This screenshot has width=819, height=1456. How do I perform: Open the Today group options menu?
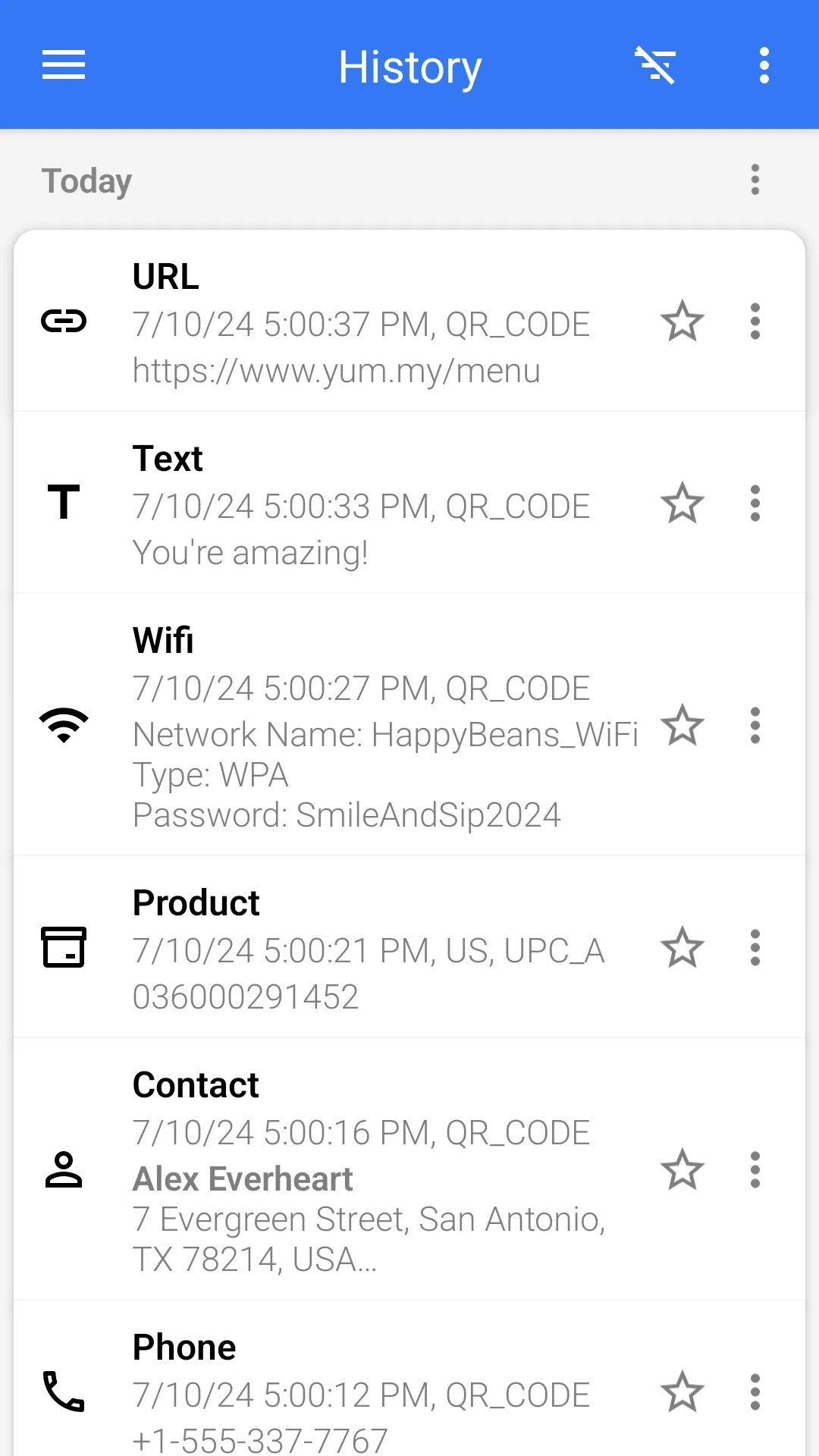click(755, 180)
